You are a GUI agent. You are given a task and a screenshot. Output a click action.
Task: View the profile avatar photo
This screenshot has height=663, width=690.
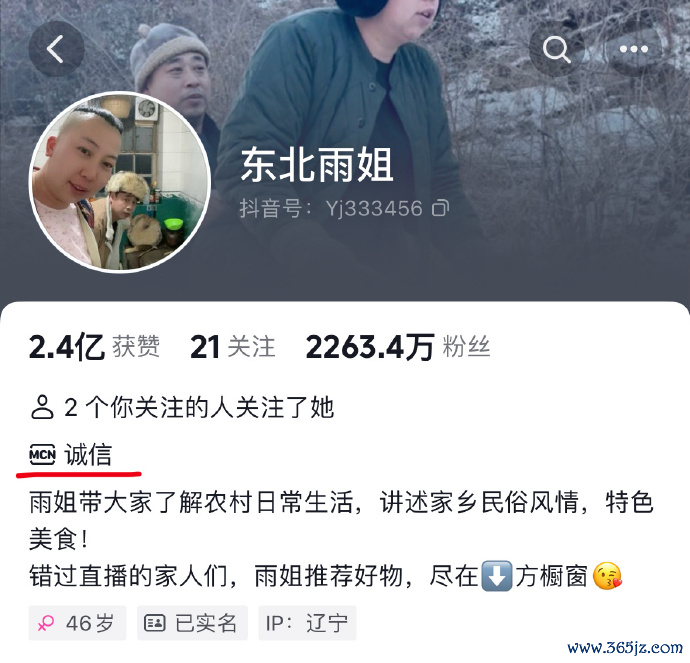(120, 183)
